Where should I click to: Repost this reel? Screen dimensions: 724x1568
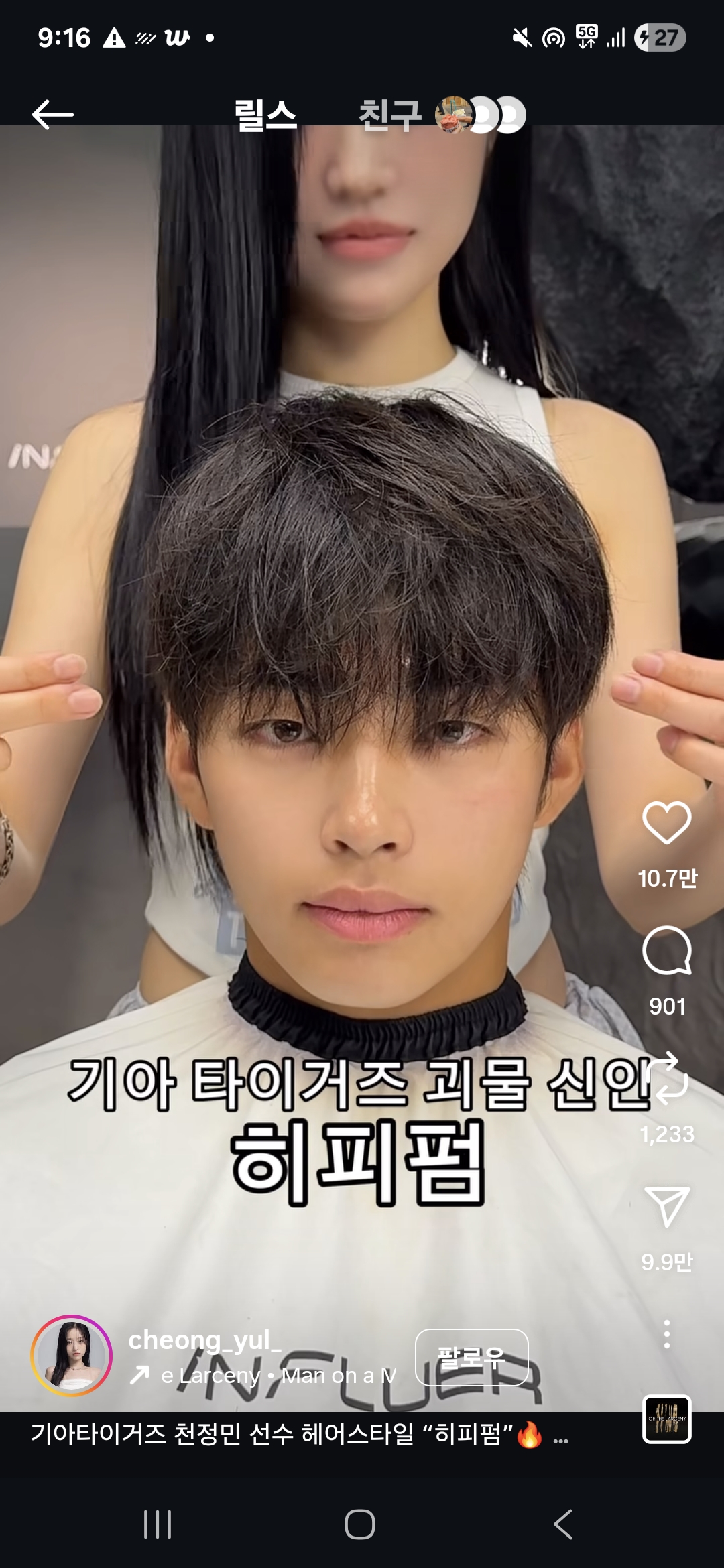point(666,1079)
